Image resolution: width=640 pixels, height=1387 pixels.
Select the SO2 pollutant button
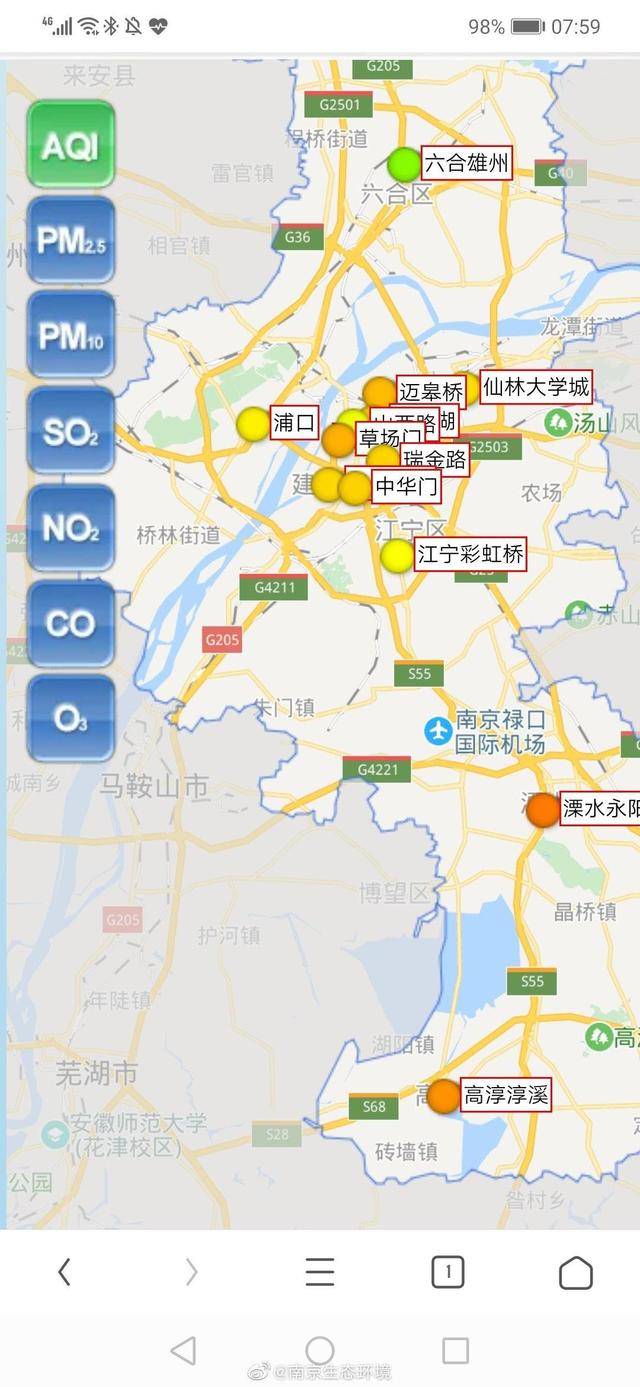71,431
